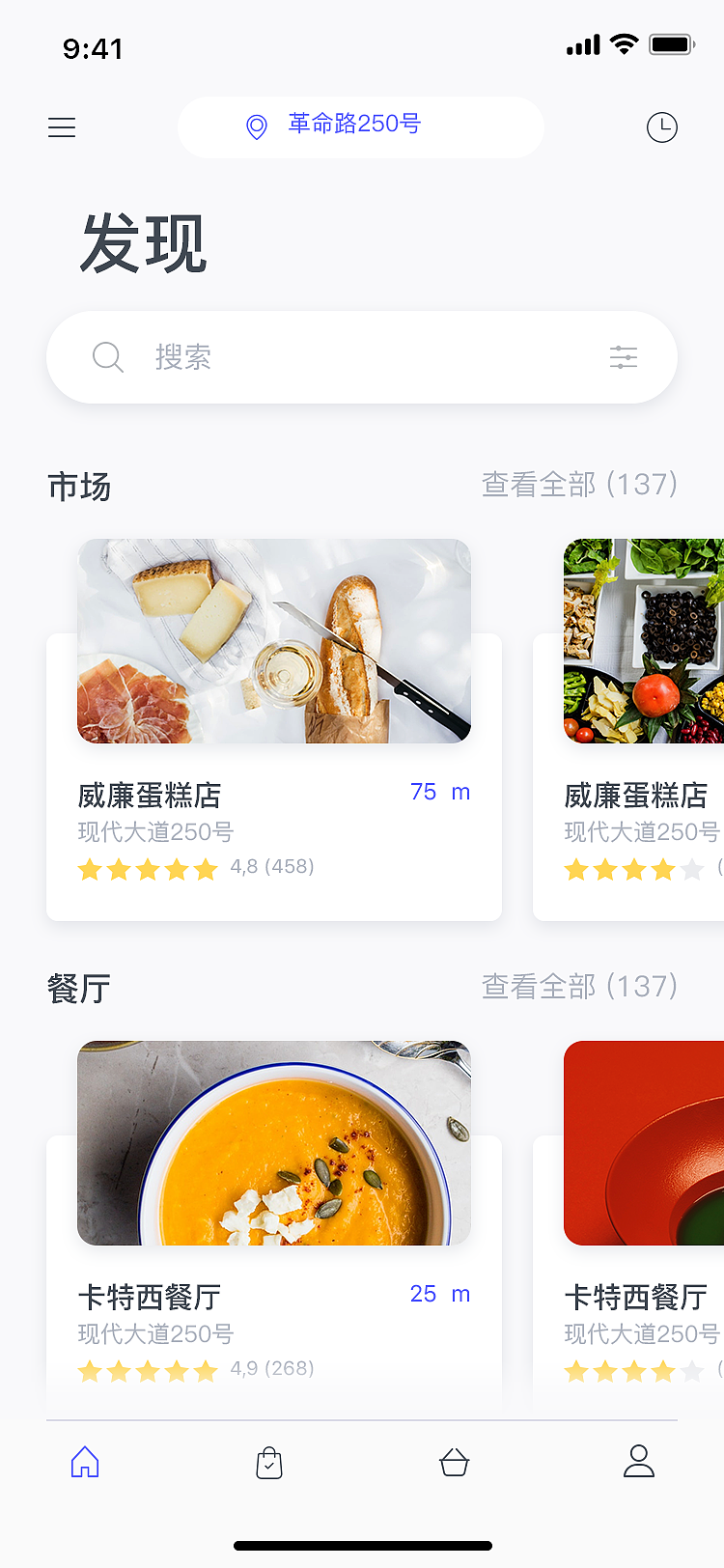This screenshot has height=1568, width=724.
Task: Open the profile icon in bottom bar
Action: coord(638,1463)
